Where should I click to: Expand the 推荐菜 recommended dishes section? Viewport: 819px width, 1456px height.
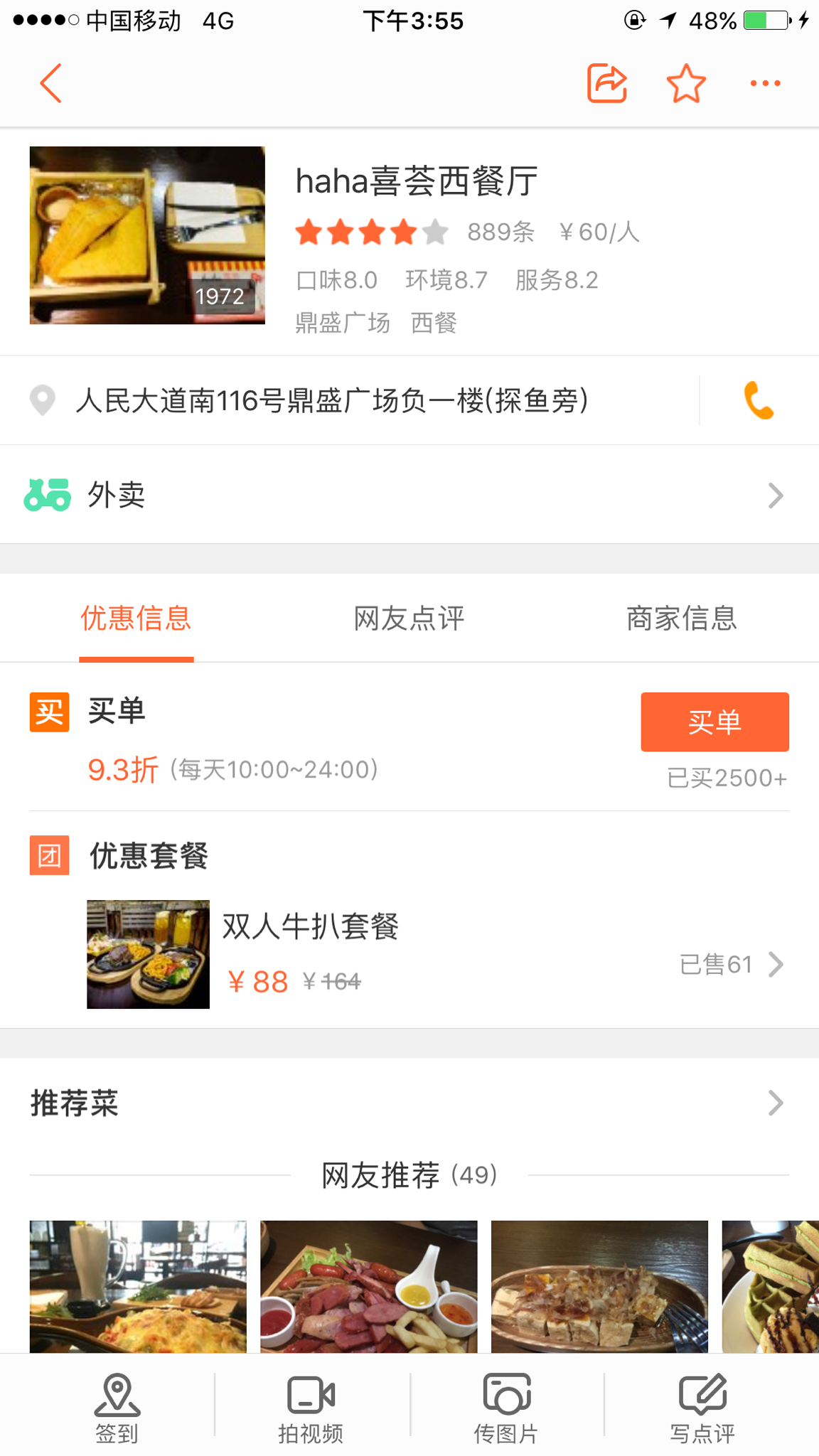(409, 1103)
